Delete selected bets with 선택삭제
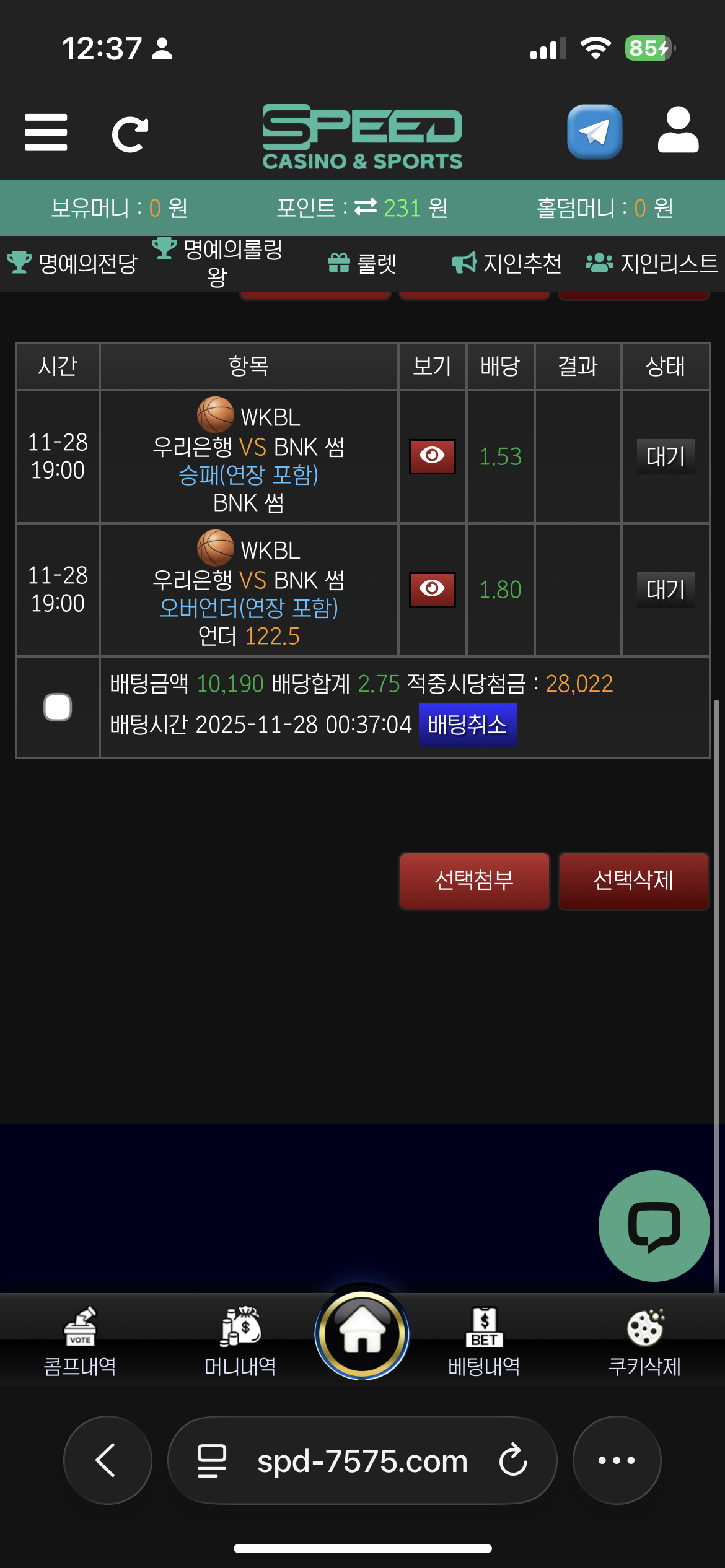This screenshot has height=1568, width=725. 633,880
